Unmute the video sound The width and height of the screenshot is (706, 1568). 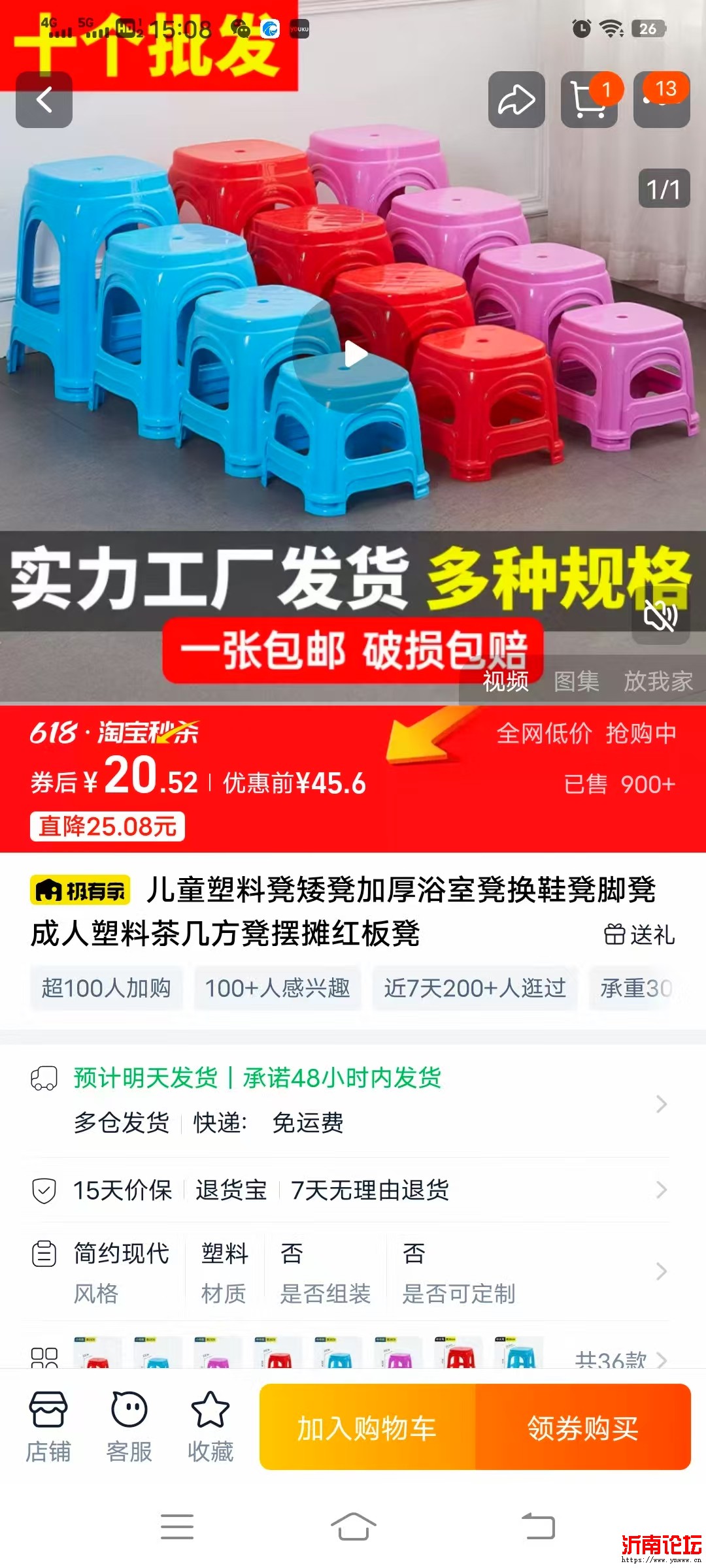tap(660, 615)
